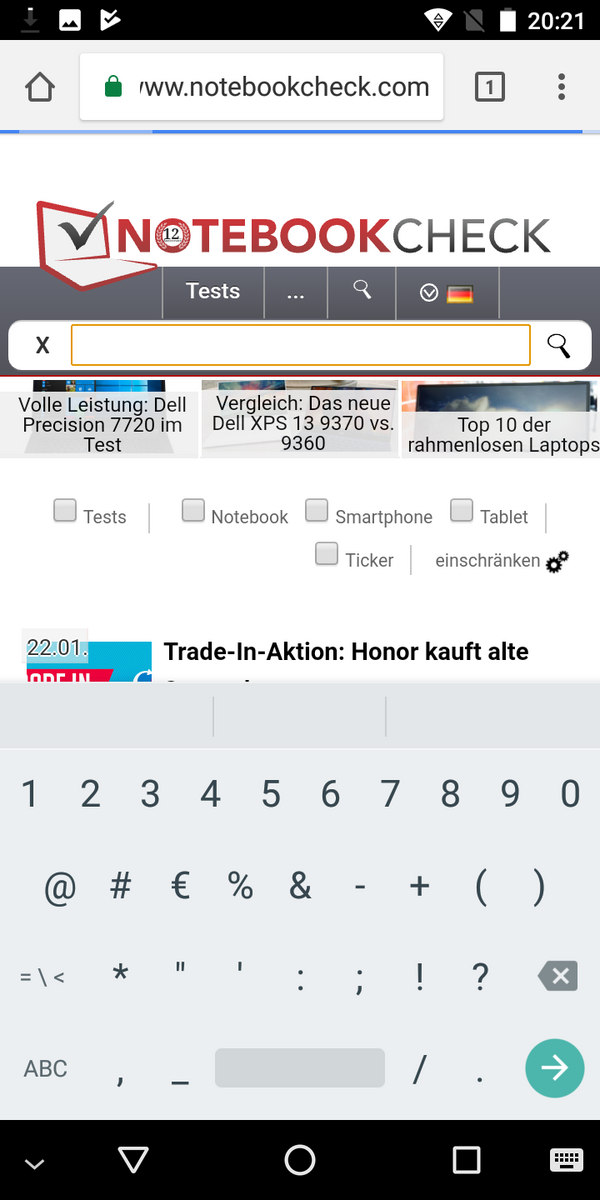The width and height of the screenshot is (600, 1200).
Task: Expand the three-dot site menu
Action: 295,293
